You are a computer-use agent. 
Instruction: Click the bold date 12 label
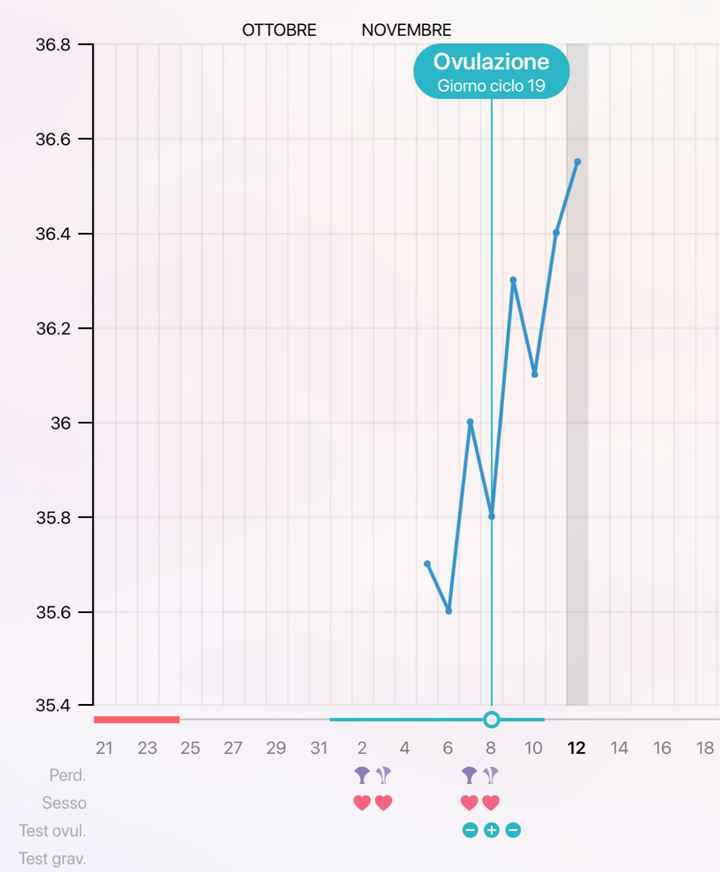[x=576, y=747]
